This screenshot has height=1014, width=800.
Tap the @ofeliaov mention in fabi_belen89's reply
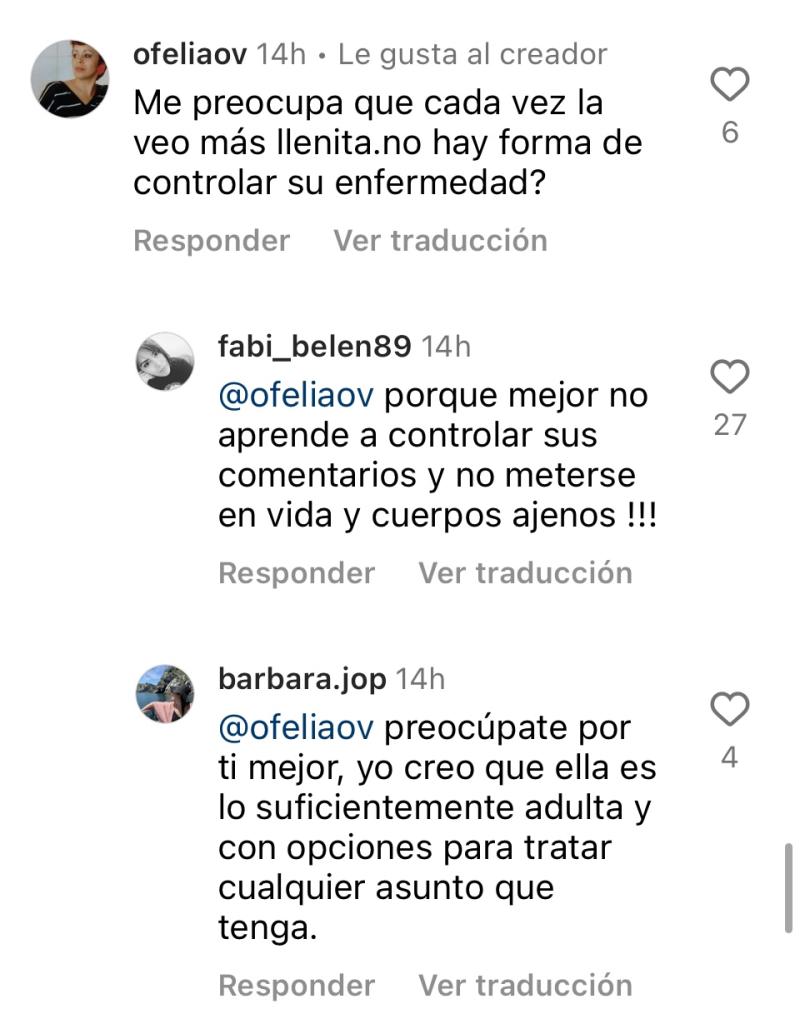point(296,396)
